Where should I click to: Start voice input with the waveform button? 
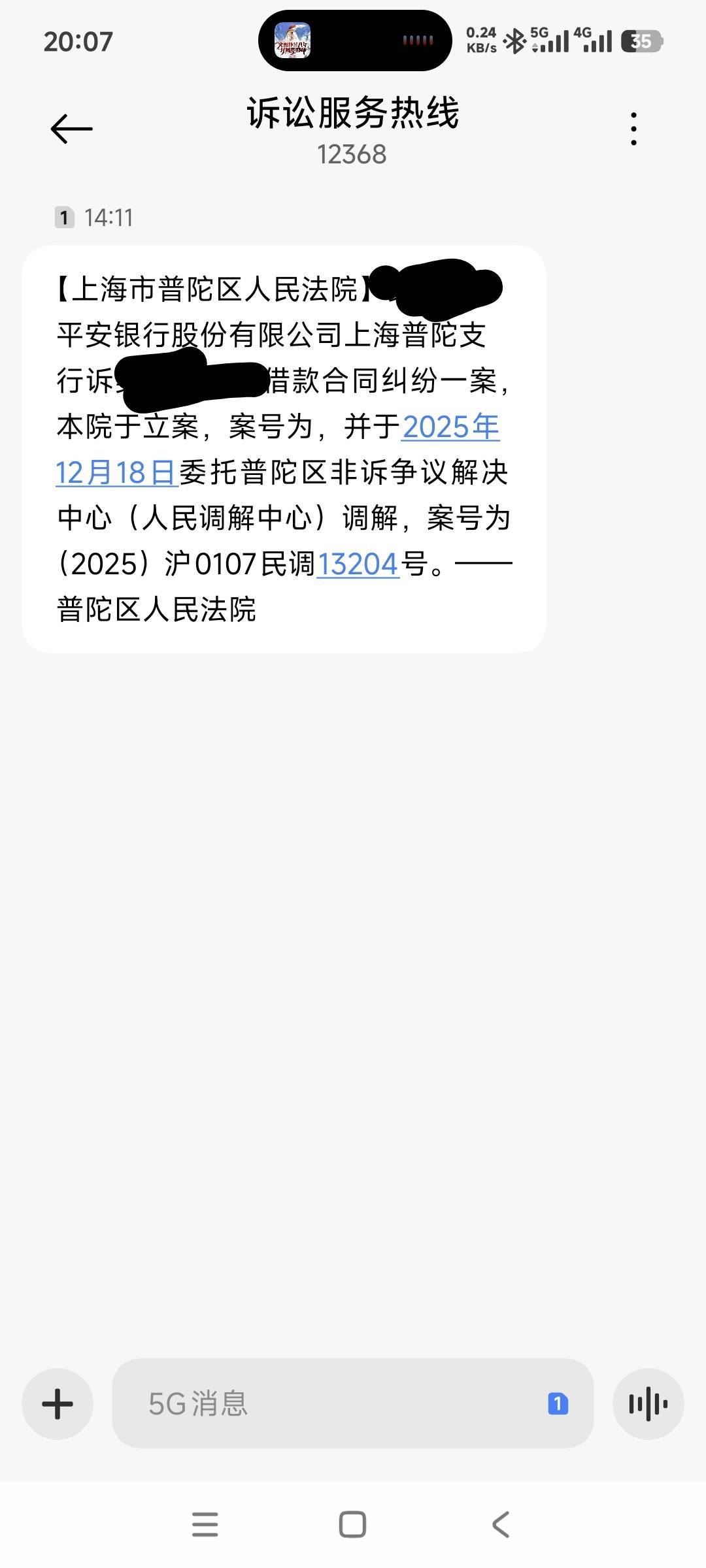(648, 1403)
